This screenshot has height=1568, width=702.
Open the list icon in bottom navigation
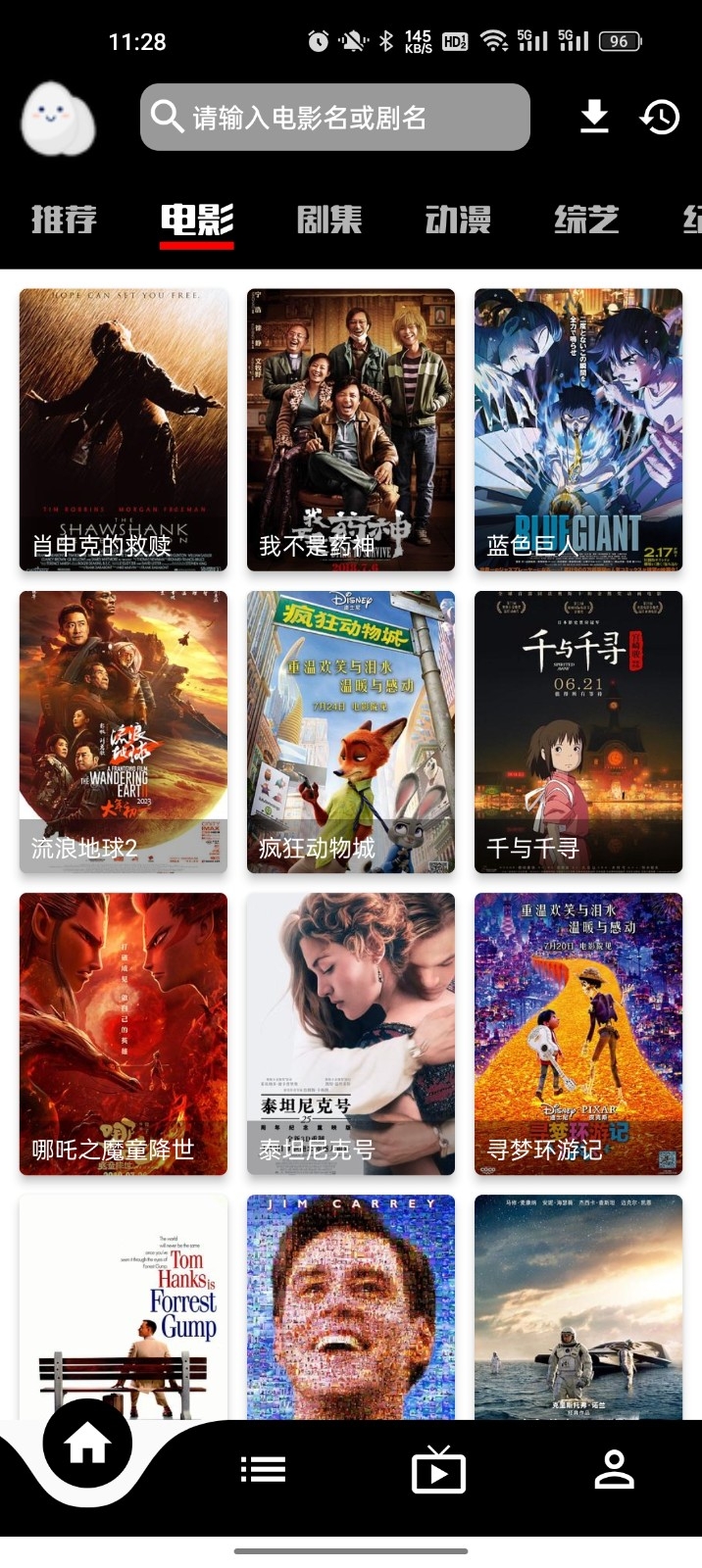(263, 1469)
